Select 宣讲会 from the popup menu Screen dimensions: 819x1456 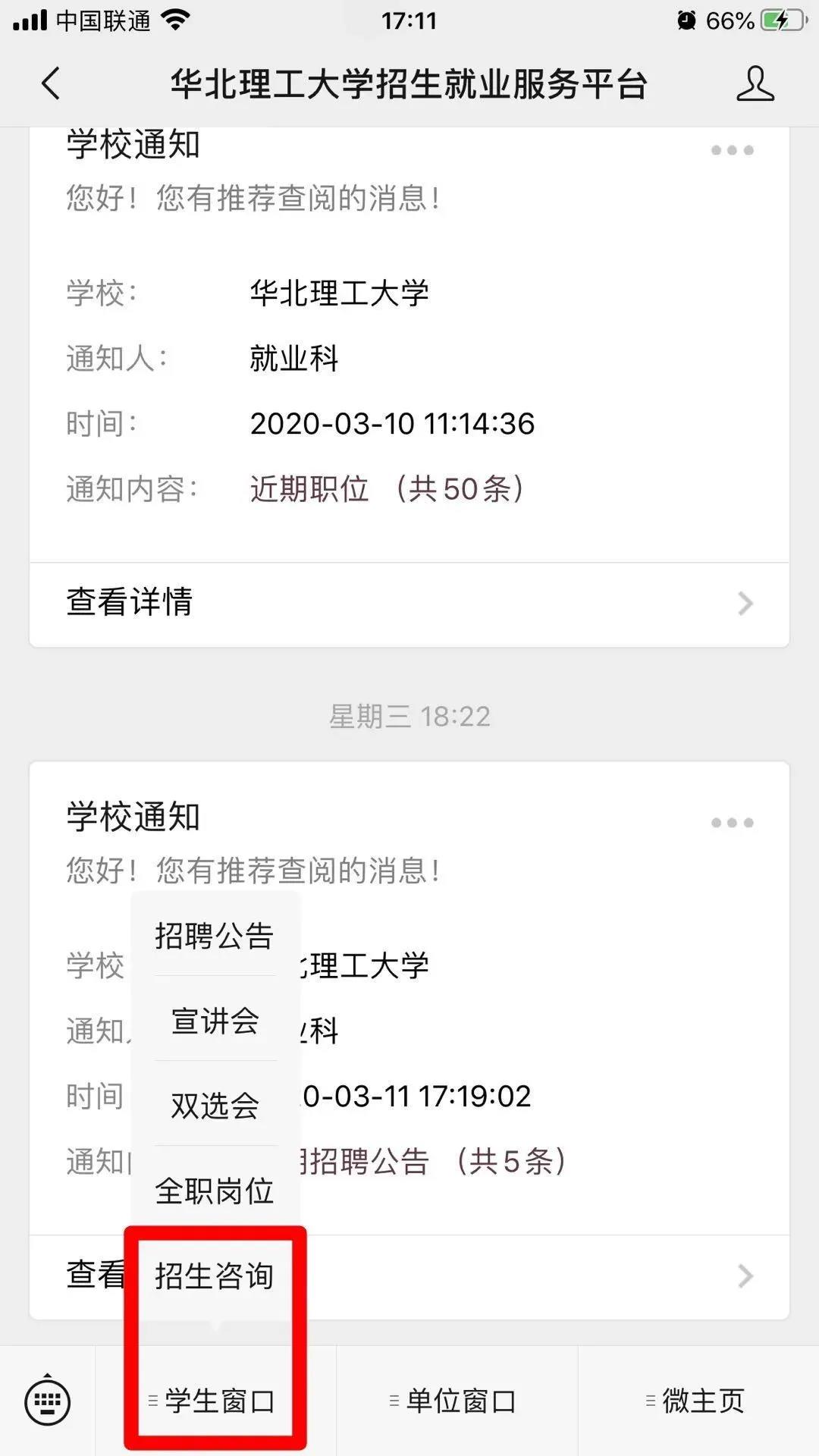(215, 1020)
